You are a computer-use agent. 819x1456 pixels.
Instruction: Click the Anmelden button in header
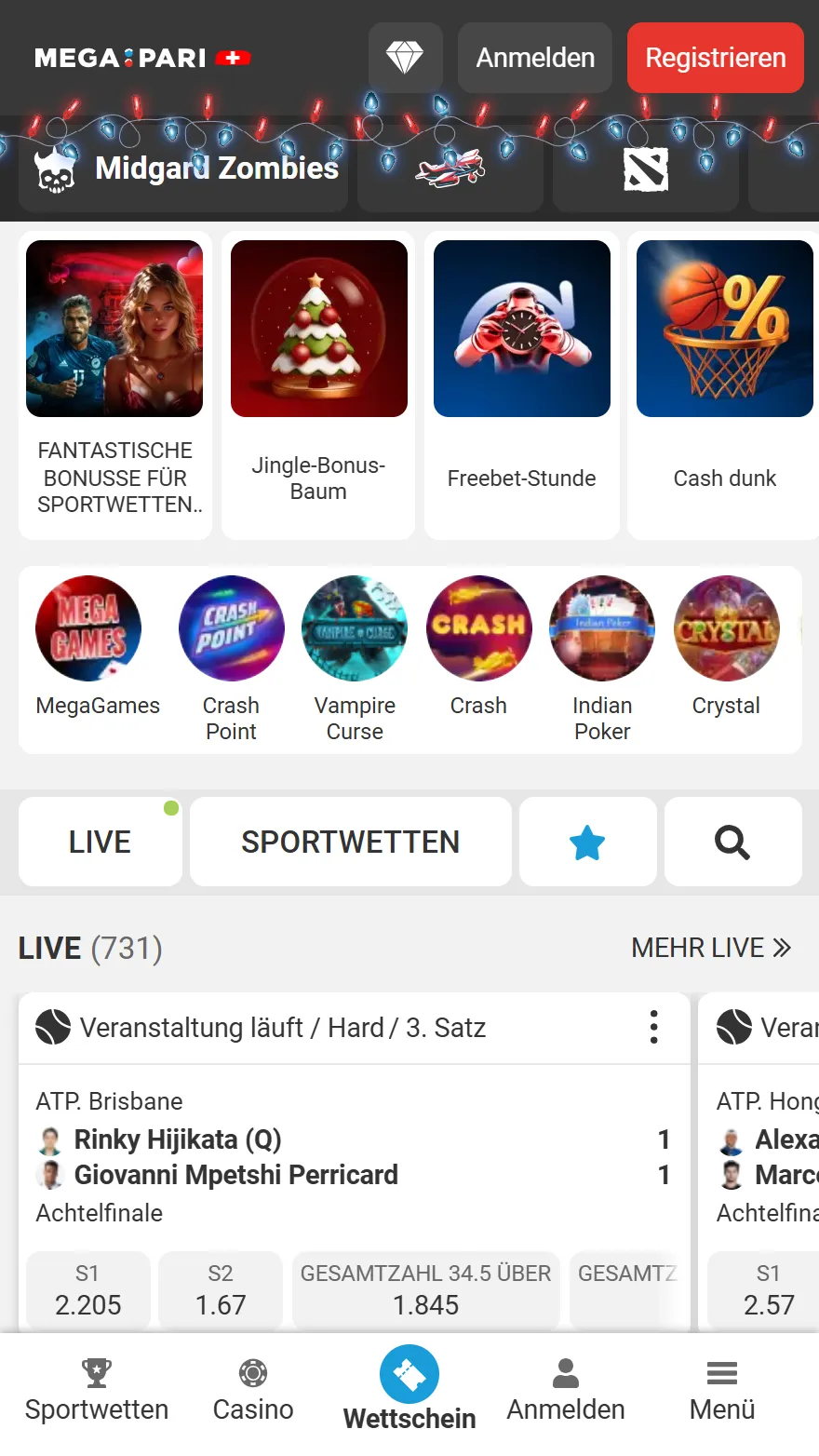(x=534, y=57)
